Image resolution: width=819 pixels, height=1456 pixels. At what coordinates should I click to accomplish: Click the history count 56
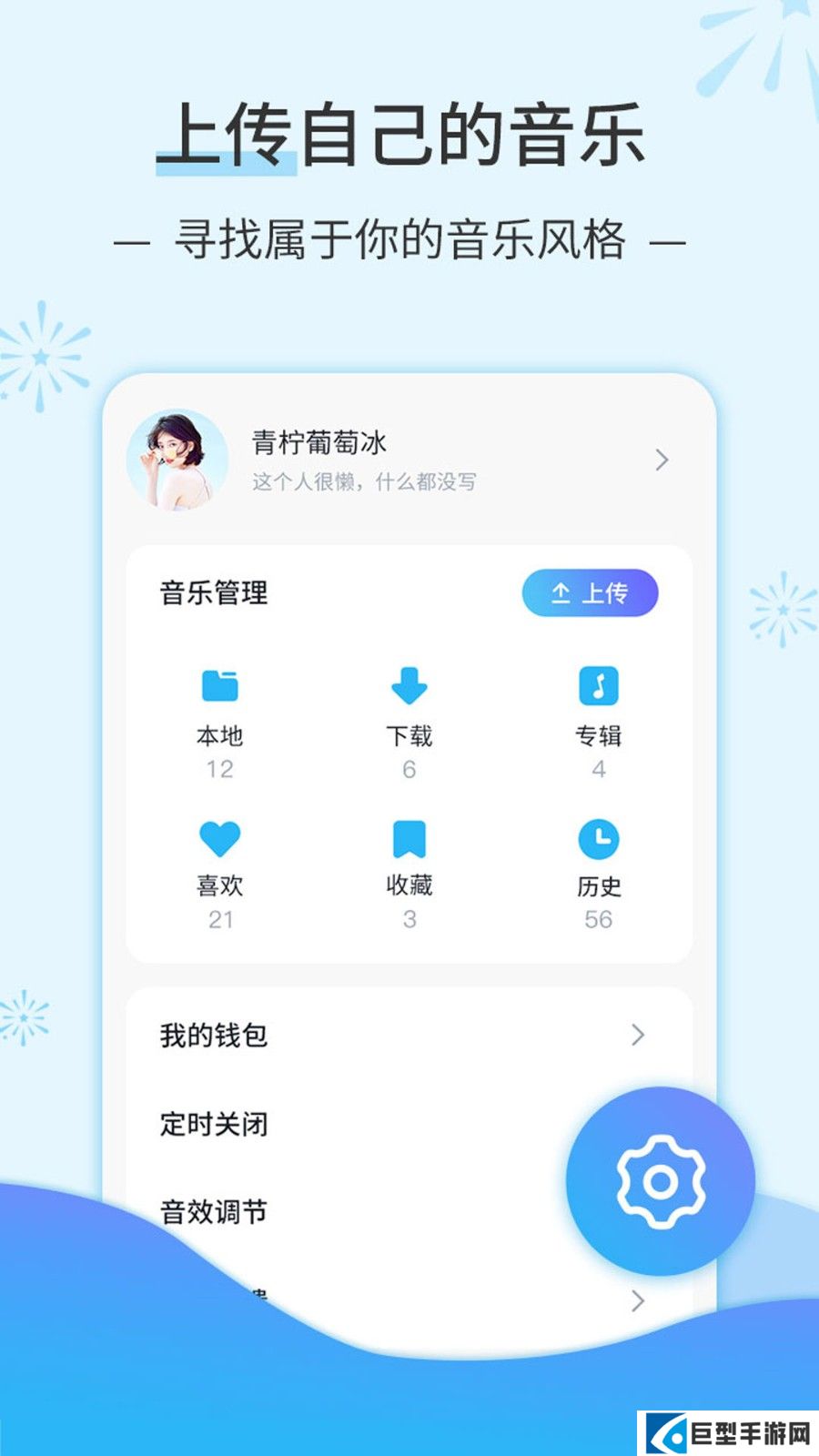(599, 919)
